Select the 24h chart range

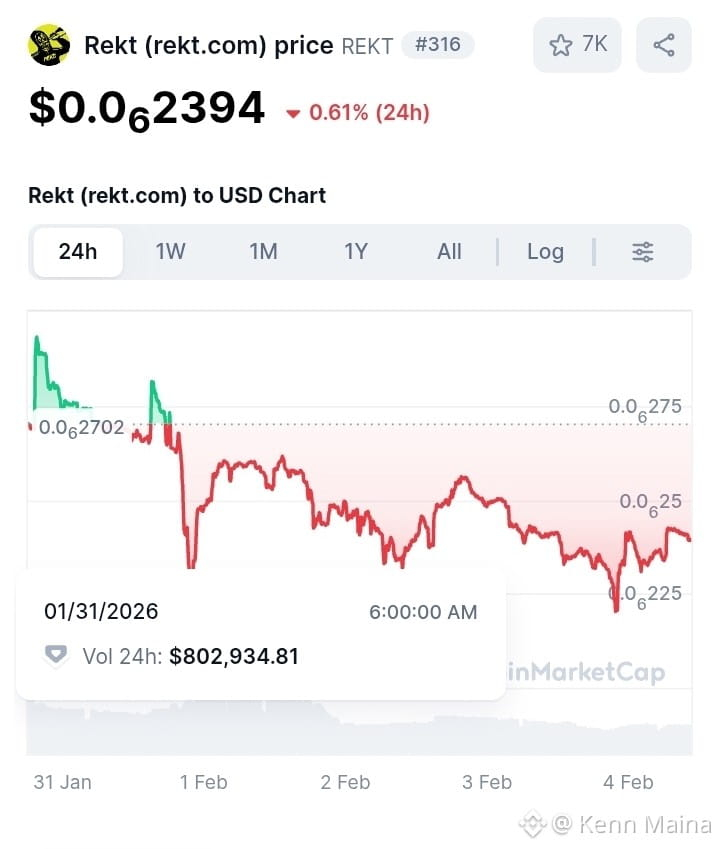(78, 252)
